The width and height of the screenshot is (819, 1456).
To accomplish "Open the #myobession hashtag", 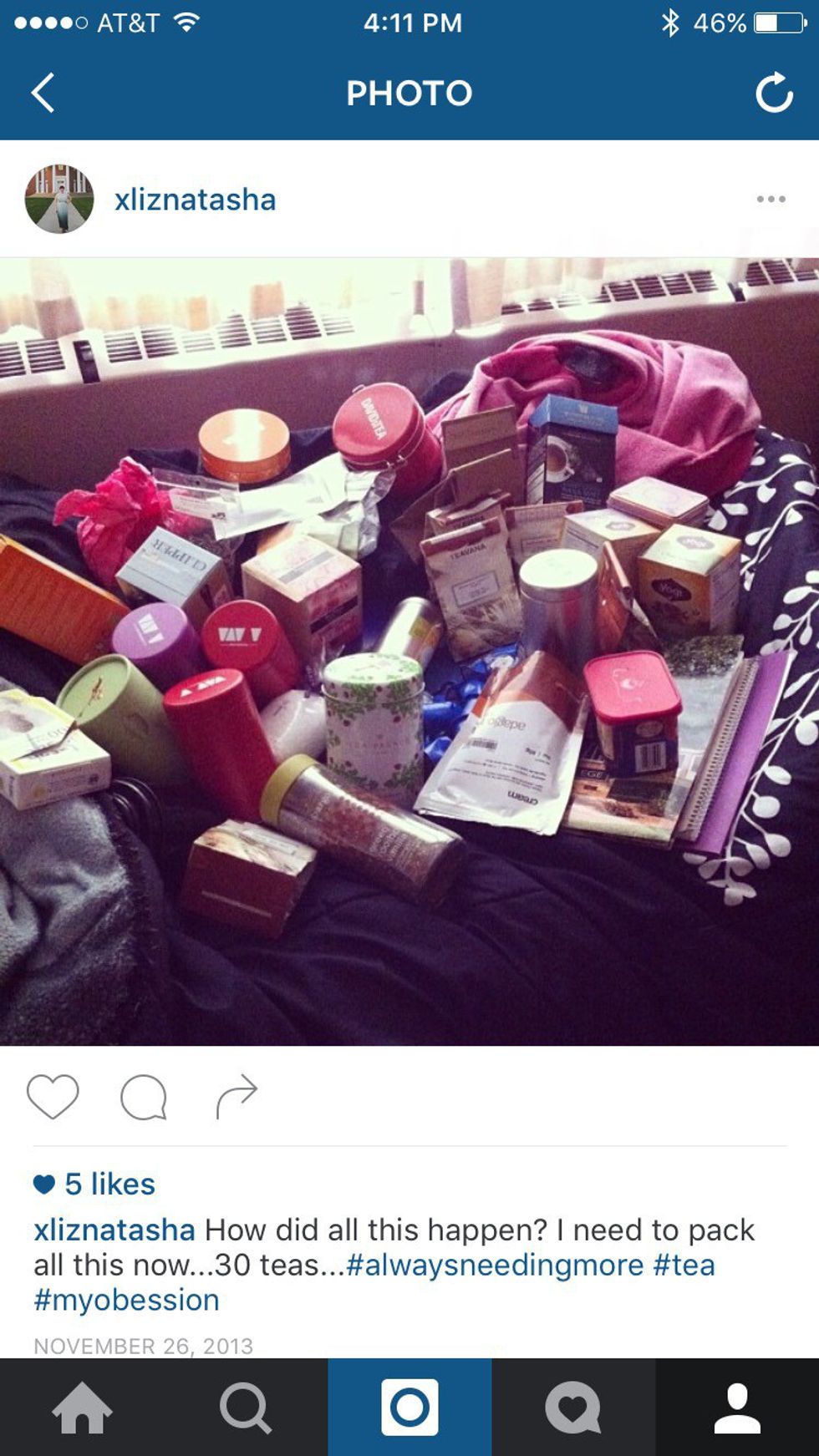I will coord(126,1300).
